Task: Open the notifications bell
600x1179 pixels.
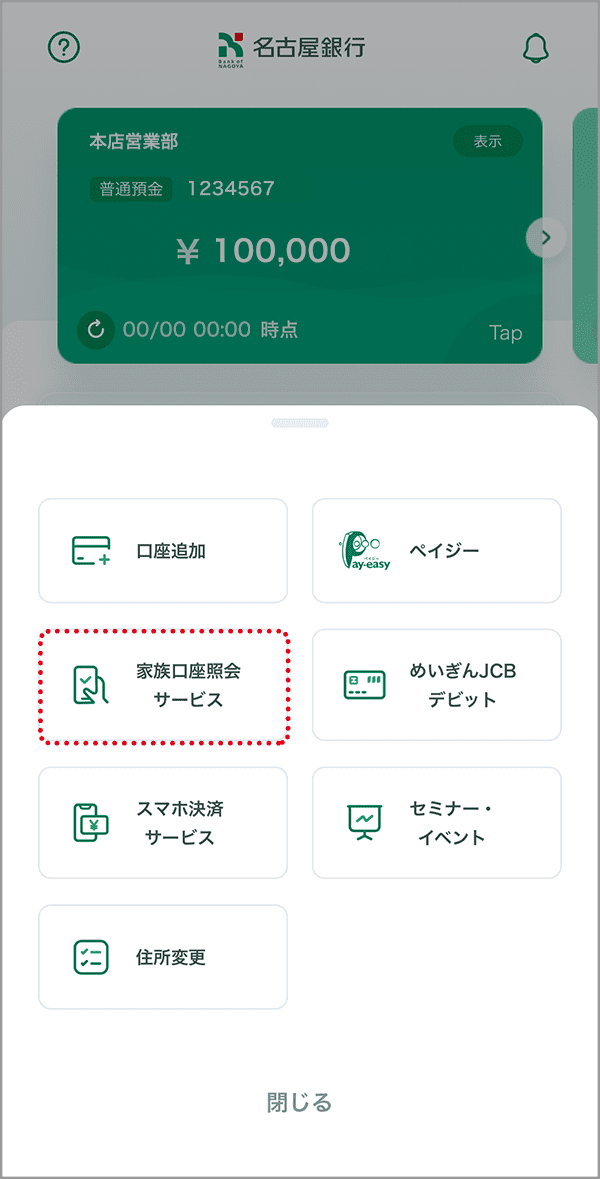Action: (x=536, y=47)
